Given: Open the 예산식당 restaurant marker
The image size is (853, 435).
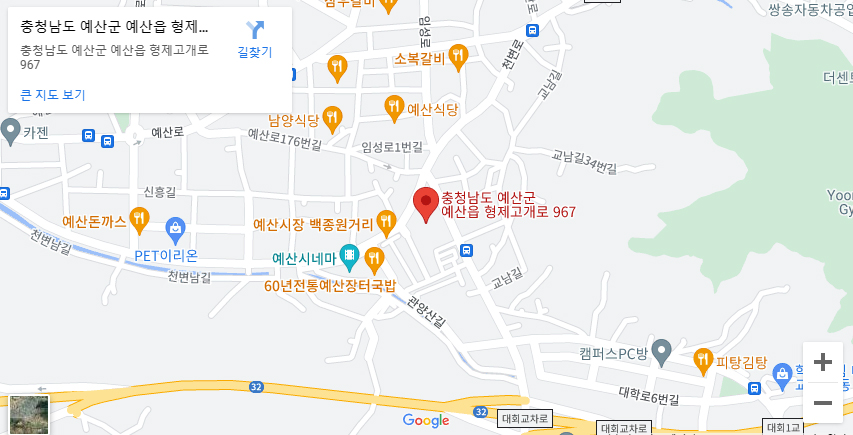Looking at the screenshot, I should (395, 105).
